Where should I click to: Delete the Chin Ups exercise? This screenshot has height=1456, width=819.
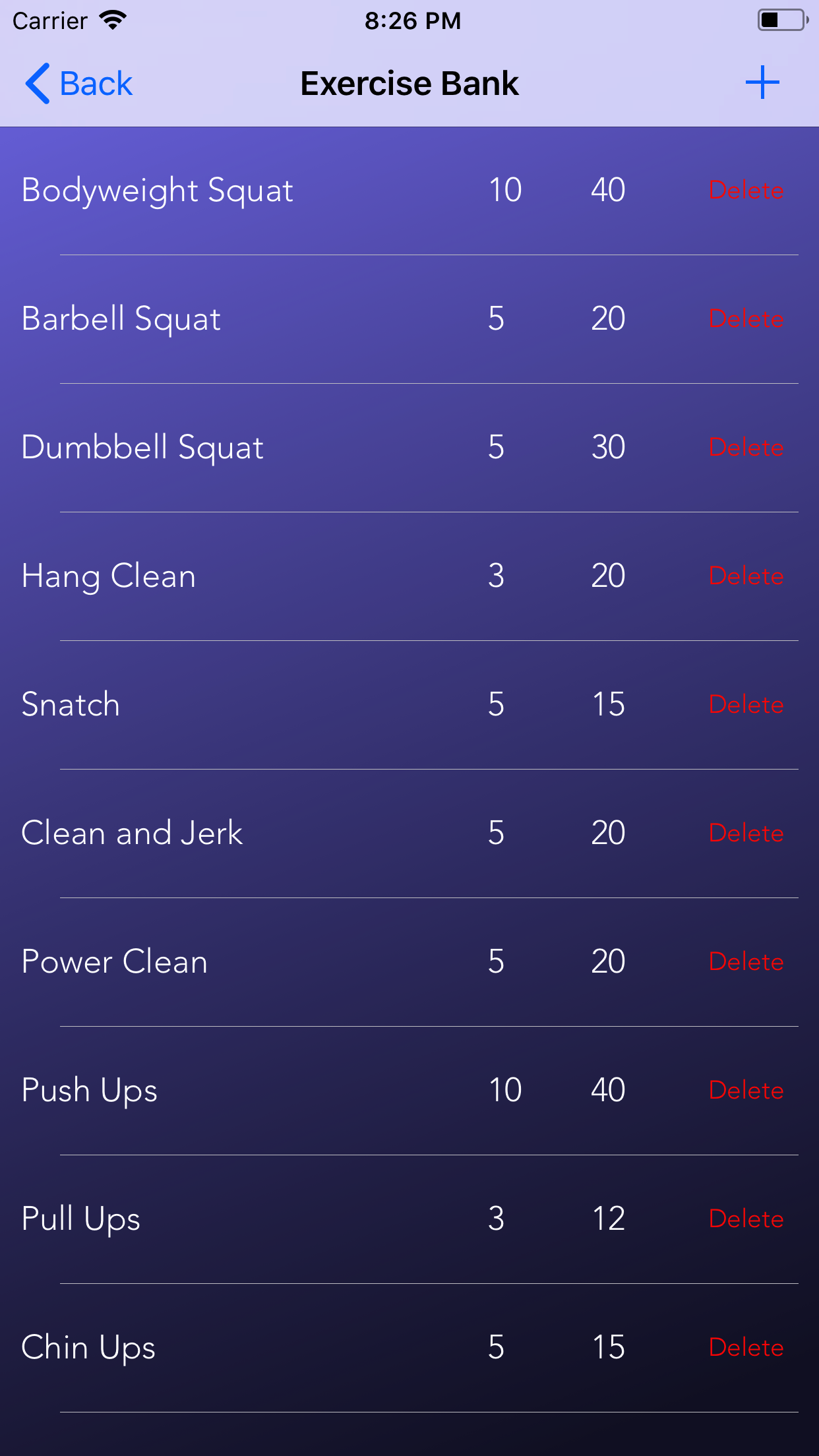[x=746, y=1348]
